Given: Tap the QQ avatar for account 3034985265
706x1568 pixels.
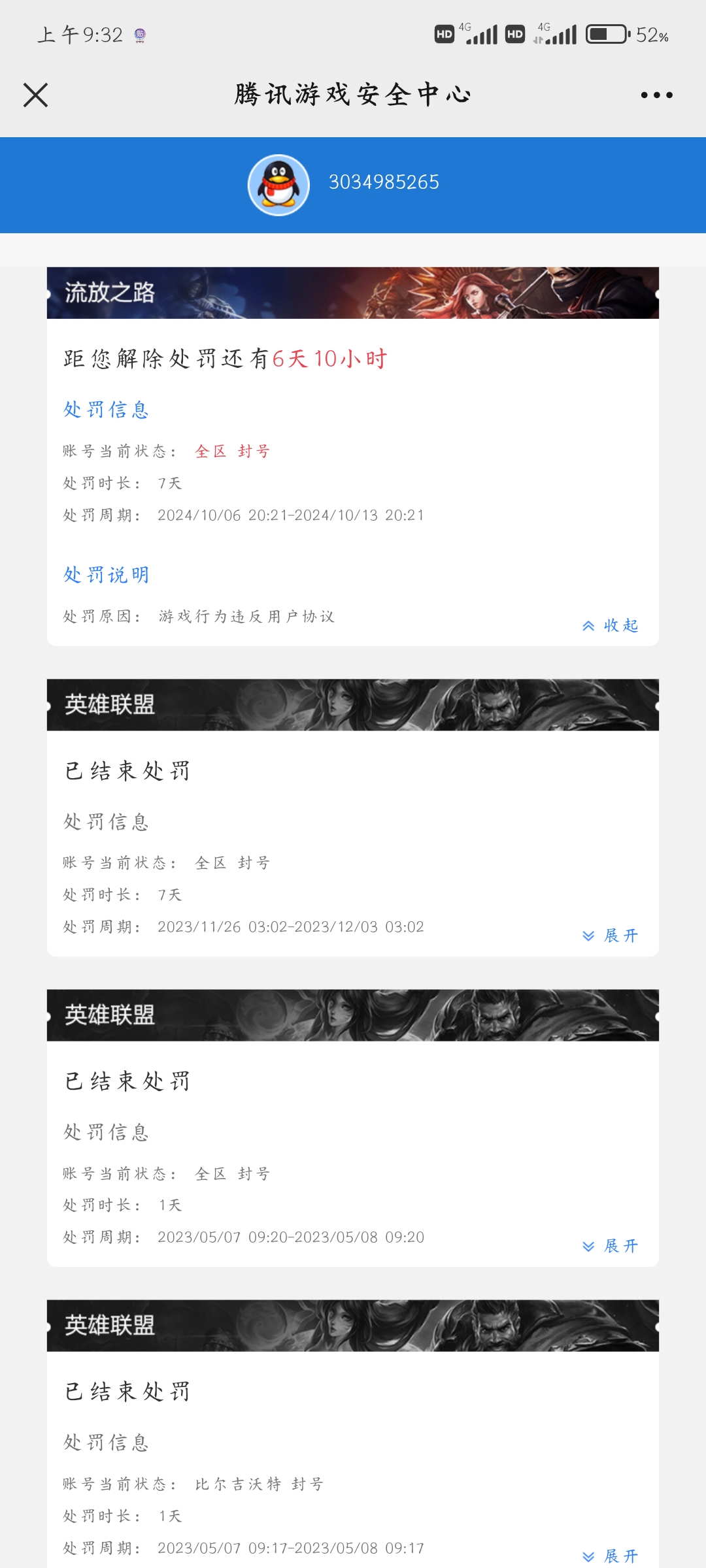Looking at the screenshot, I should point(278,185).
